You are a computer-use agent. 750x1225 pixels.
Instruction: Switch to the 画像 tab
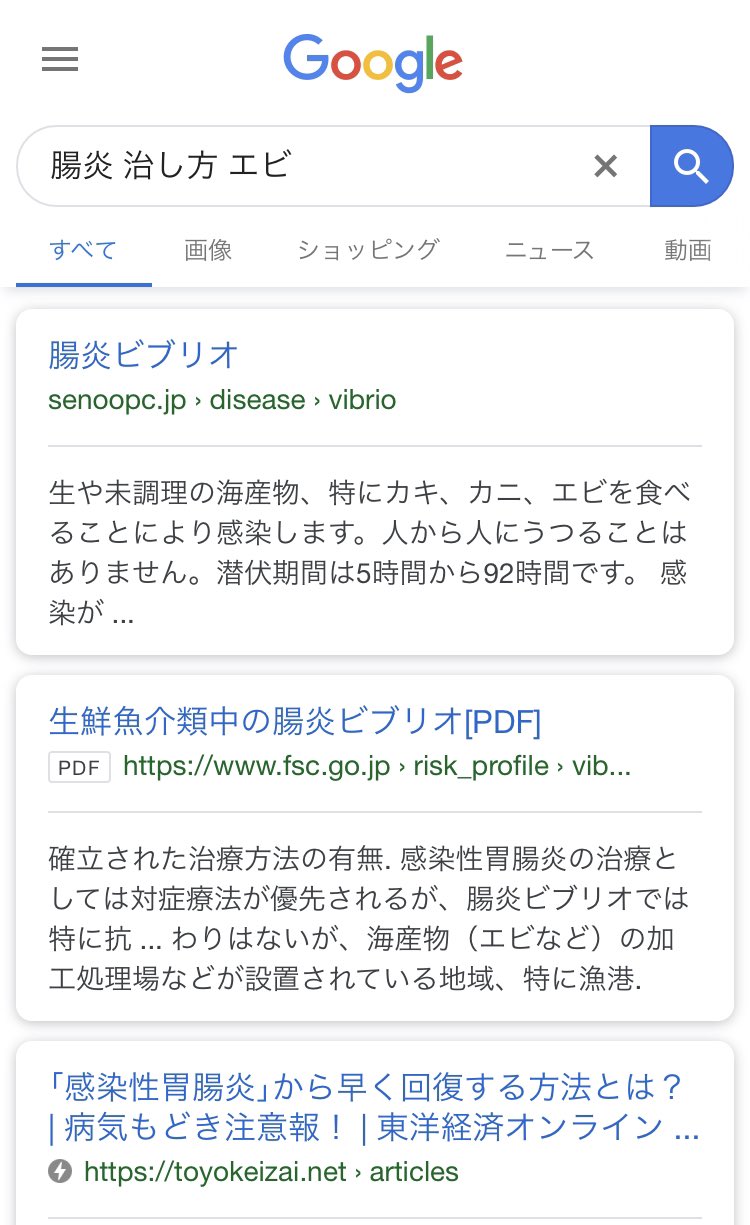pyautogui.click(x=208, y=250)
